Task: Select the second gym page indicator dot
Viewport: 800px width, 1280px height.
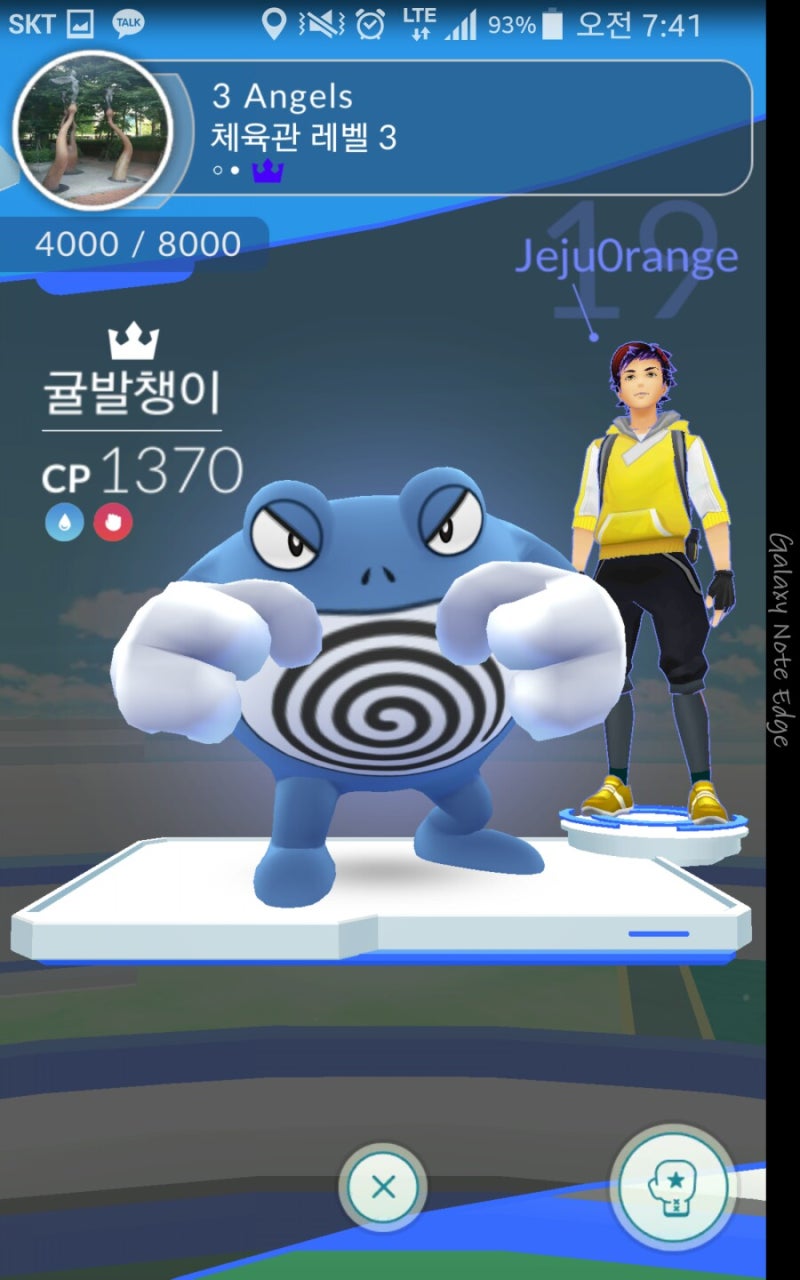Action: [234, 171]
